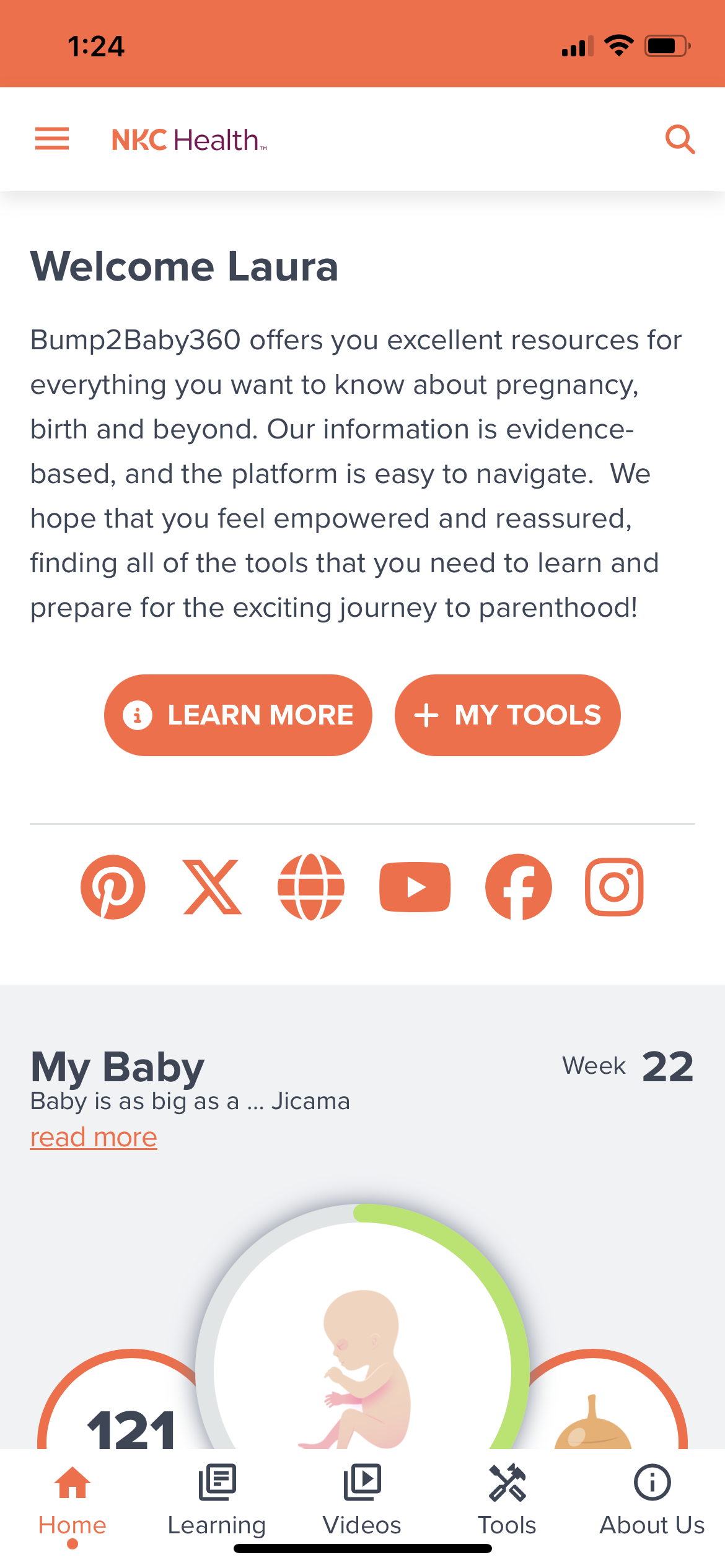The width and height of the screenshot is (725, 1568).
Task: Tap the LEARN MORE button
Action: (238, 715)
